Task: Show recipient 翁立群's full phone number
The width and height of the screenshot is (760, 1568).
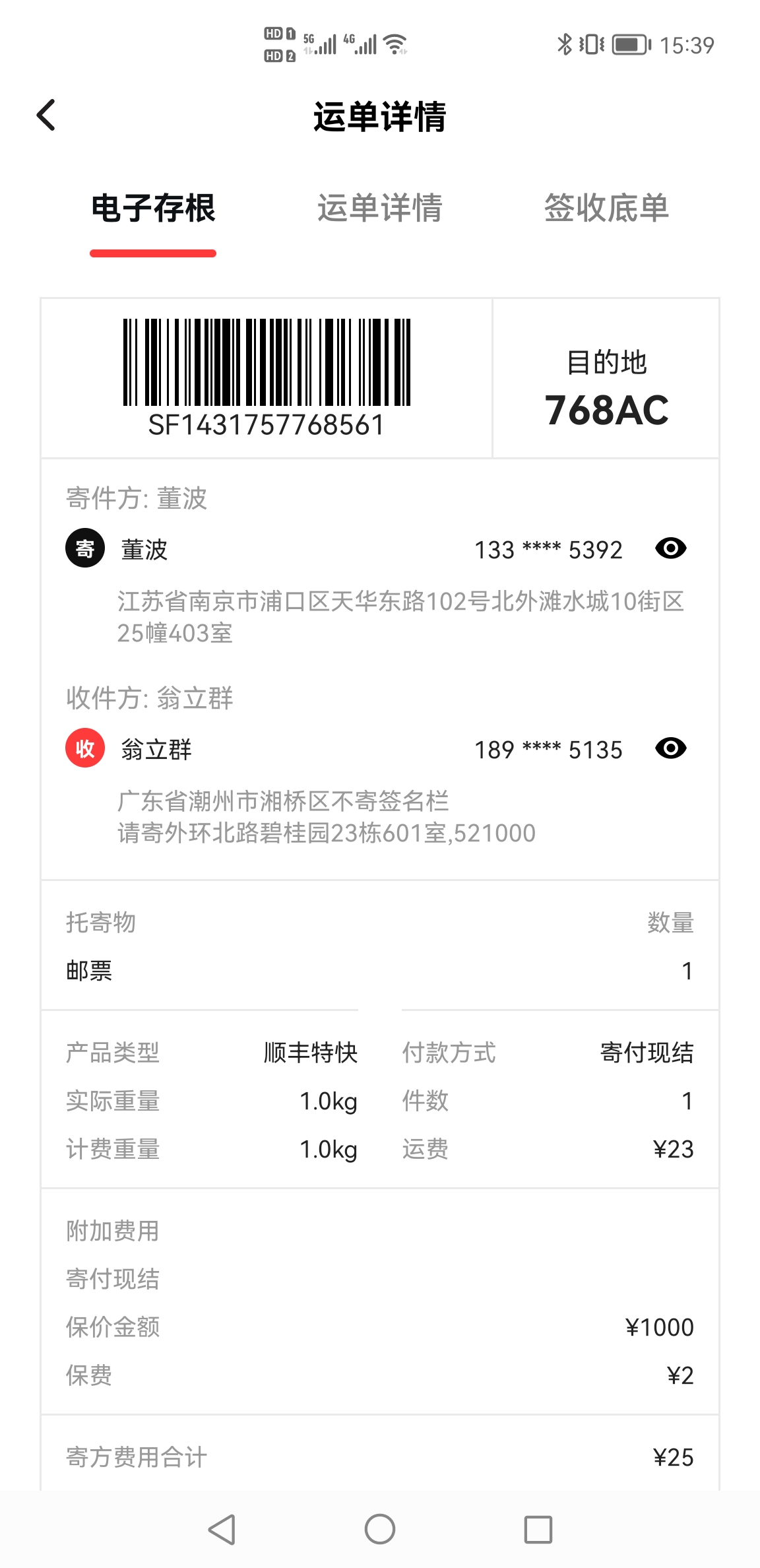Action: click(671, 748)
